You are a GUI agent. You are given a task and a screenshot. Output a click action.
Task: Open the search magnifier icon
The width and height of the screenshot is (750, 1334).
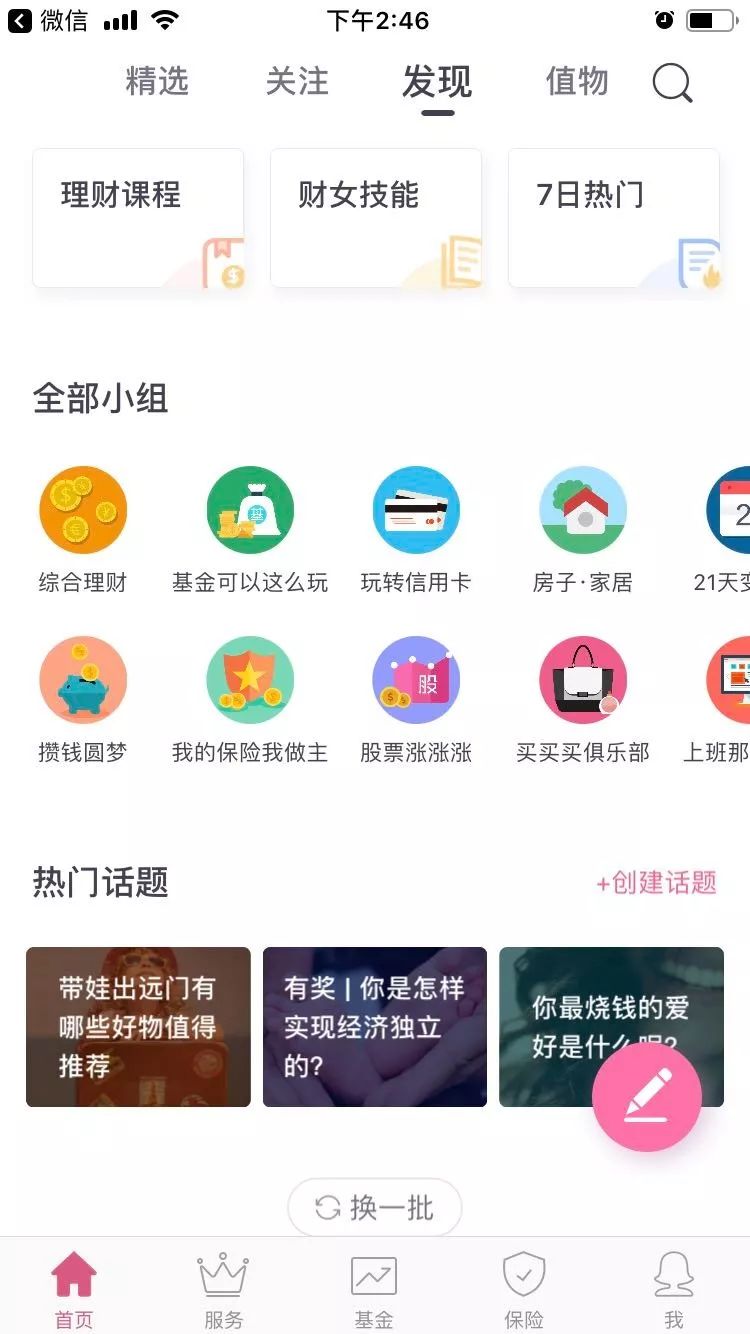point(672,84)
